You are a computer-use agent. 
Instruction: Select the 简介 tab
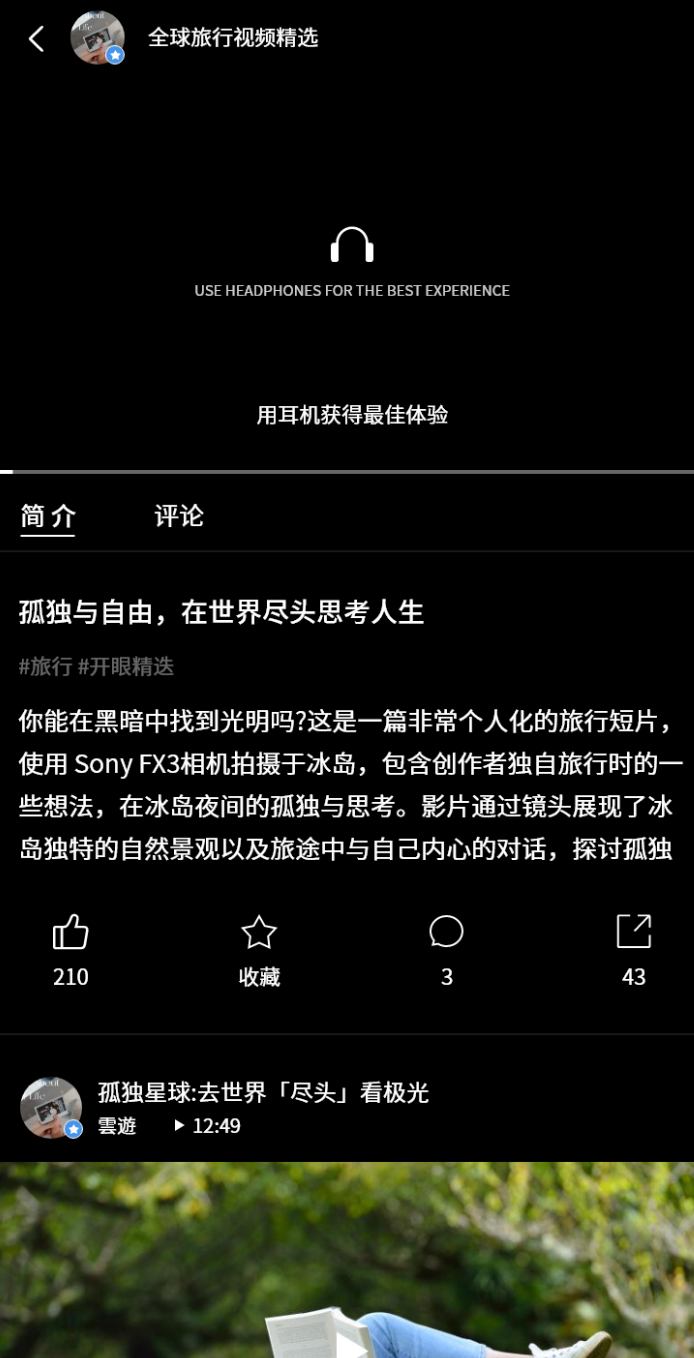(48, 516)
